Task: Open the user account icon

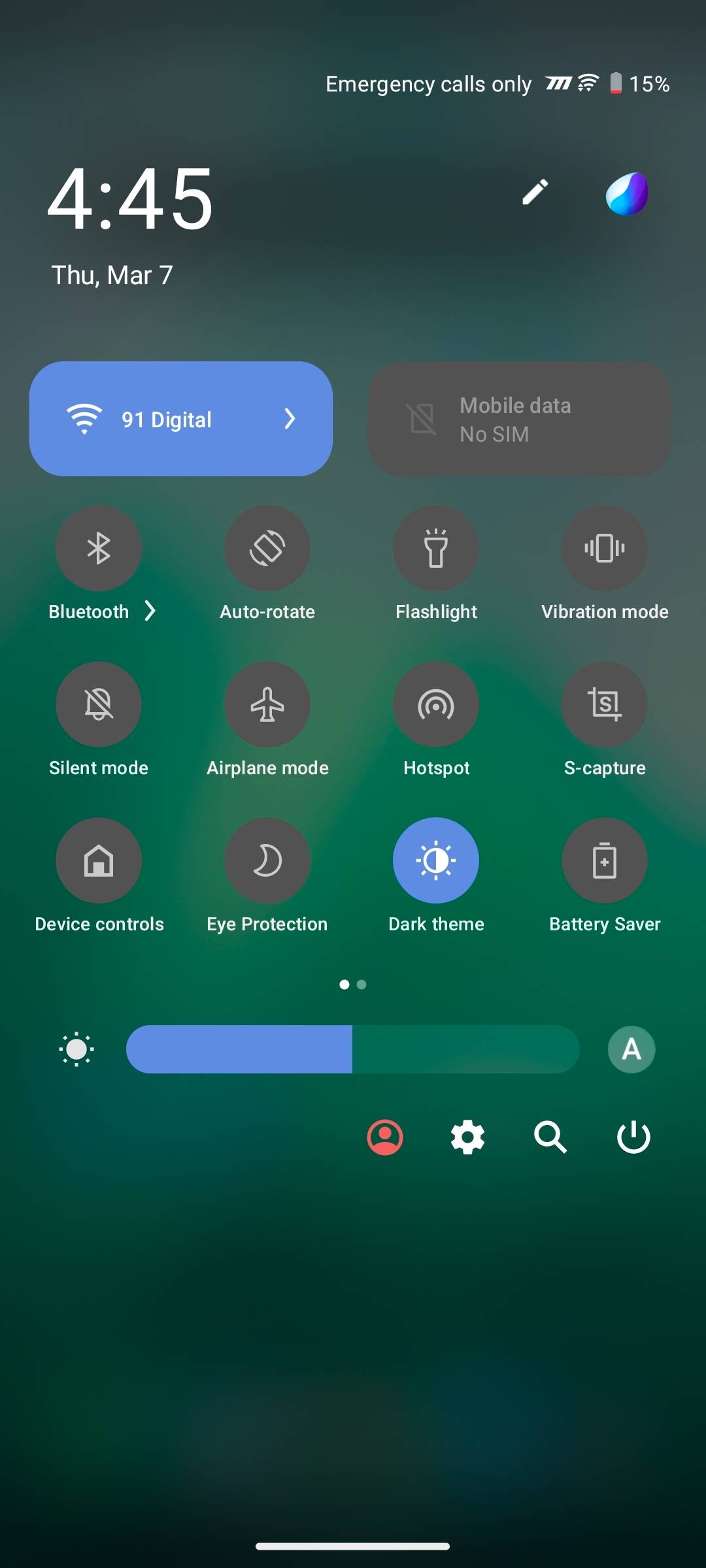Action: click(385, 1137)
